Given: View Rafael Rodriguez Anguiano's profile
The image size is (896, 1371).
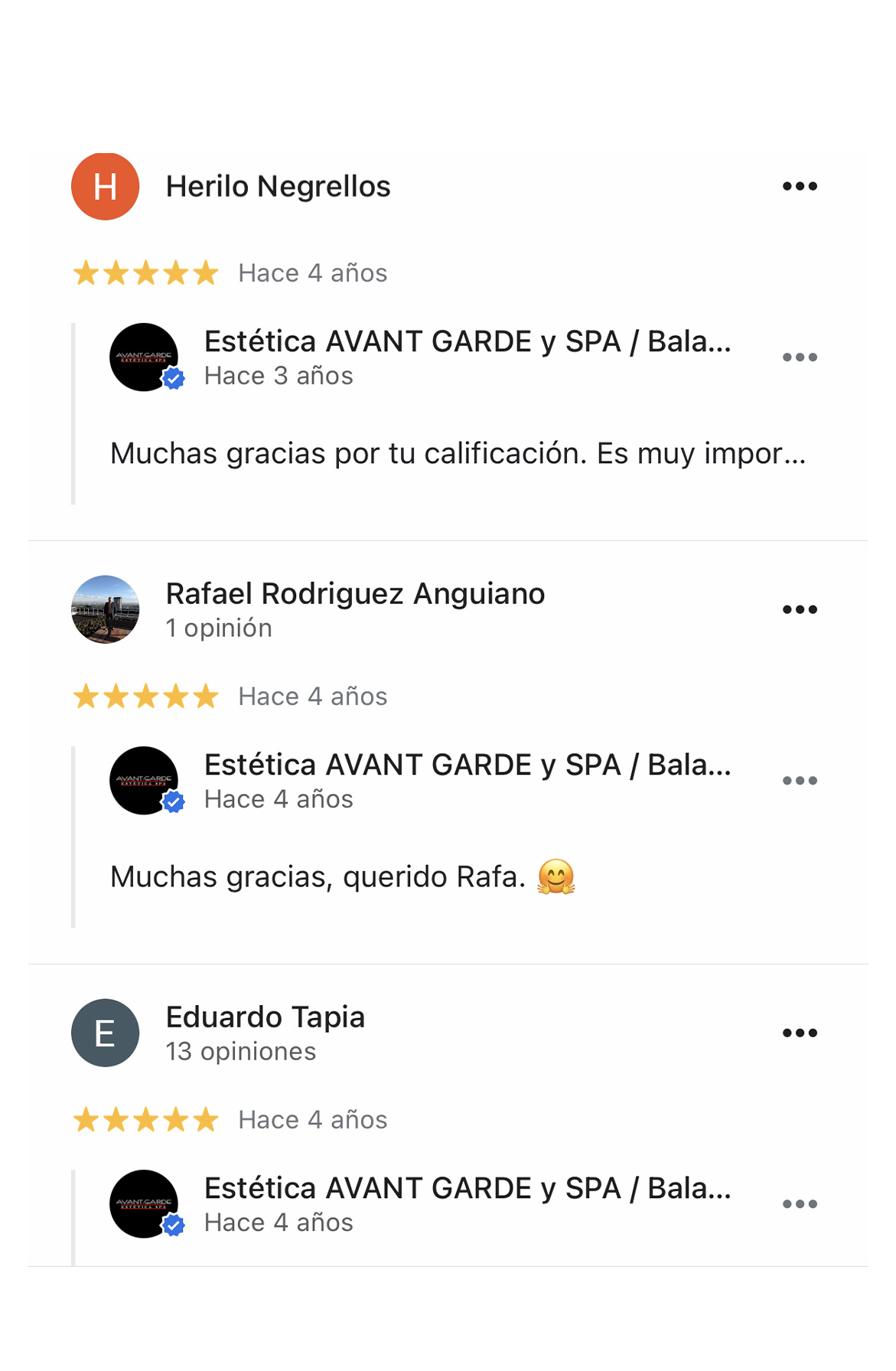Looking at the screenshot, I should pyautogui.click(x=355, y=594).
